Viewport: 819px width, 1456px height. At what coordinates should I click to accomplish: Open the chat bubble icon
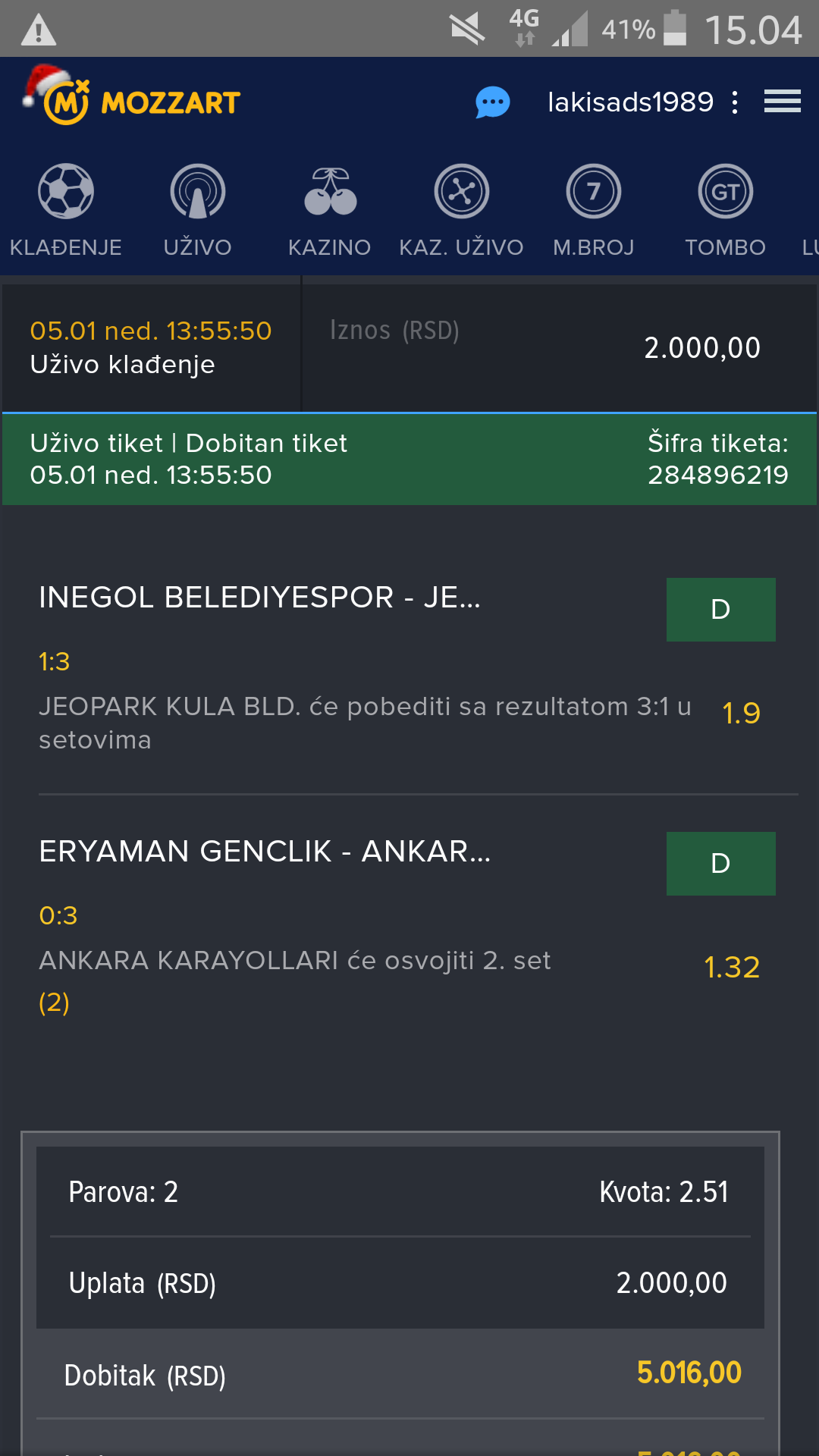click(493, 102)
